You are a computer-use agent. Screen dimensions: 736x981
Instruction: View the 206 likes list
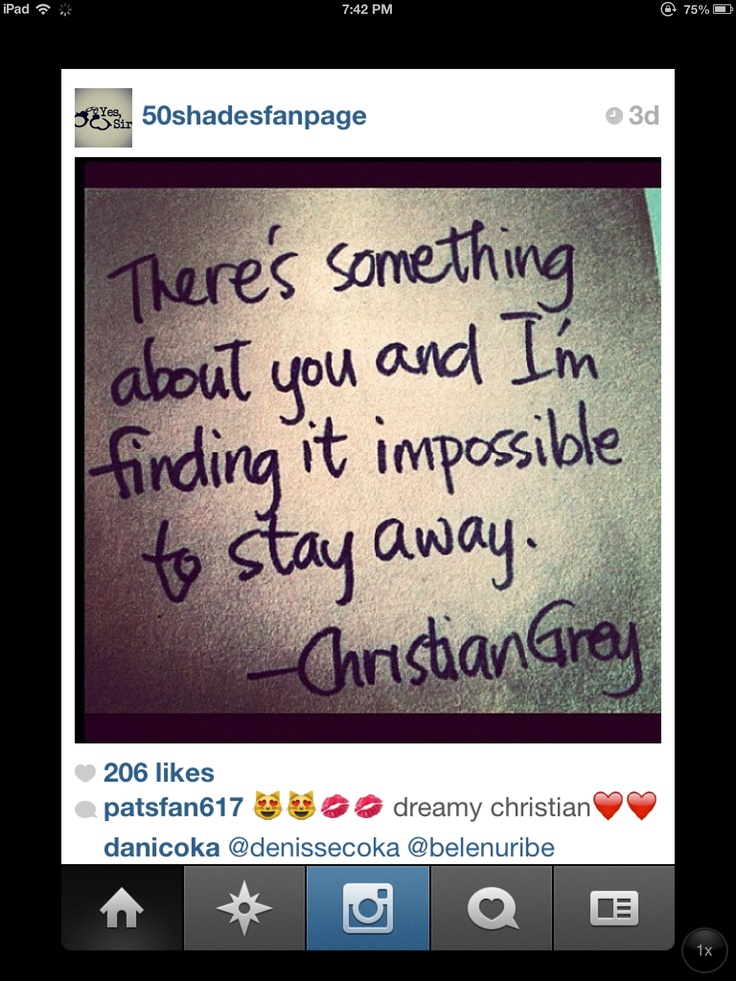158,773
